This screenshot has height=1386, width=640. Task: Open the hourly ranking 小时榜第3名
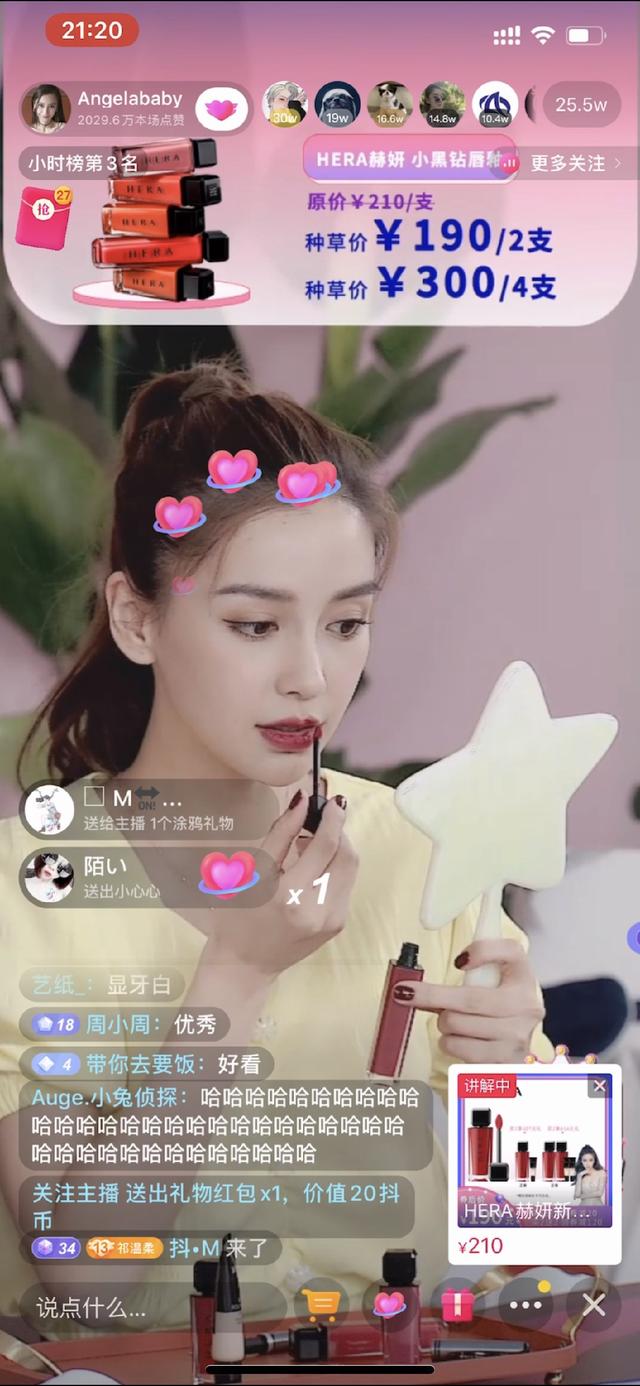pos(83,163)
